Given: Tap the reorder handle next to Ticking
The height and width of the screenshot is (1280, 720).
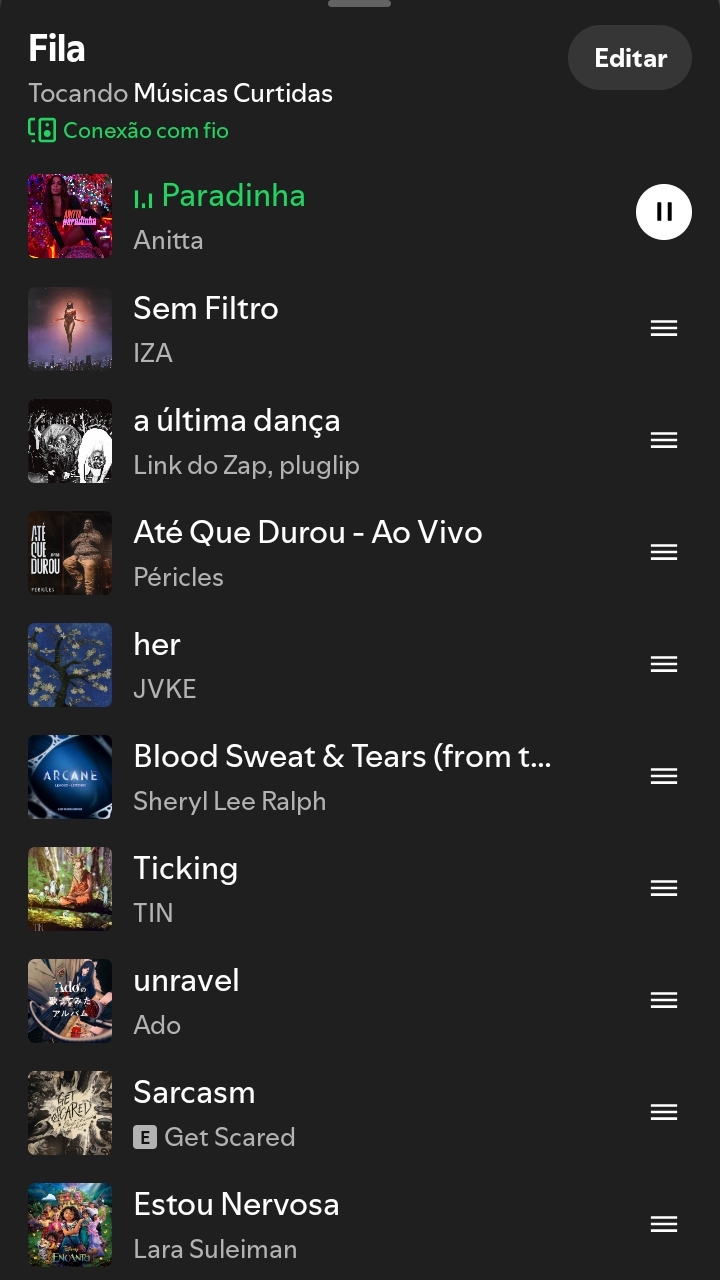Looking at the screenshot, I should (x=664, y=888).
